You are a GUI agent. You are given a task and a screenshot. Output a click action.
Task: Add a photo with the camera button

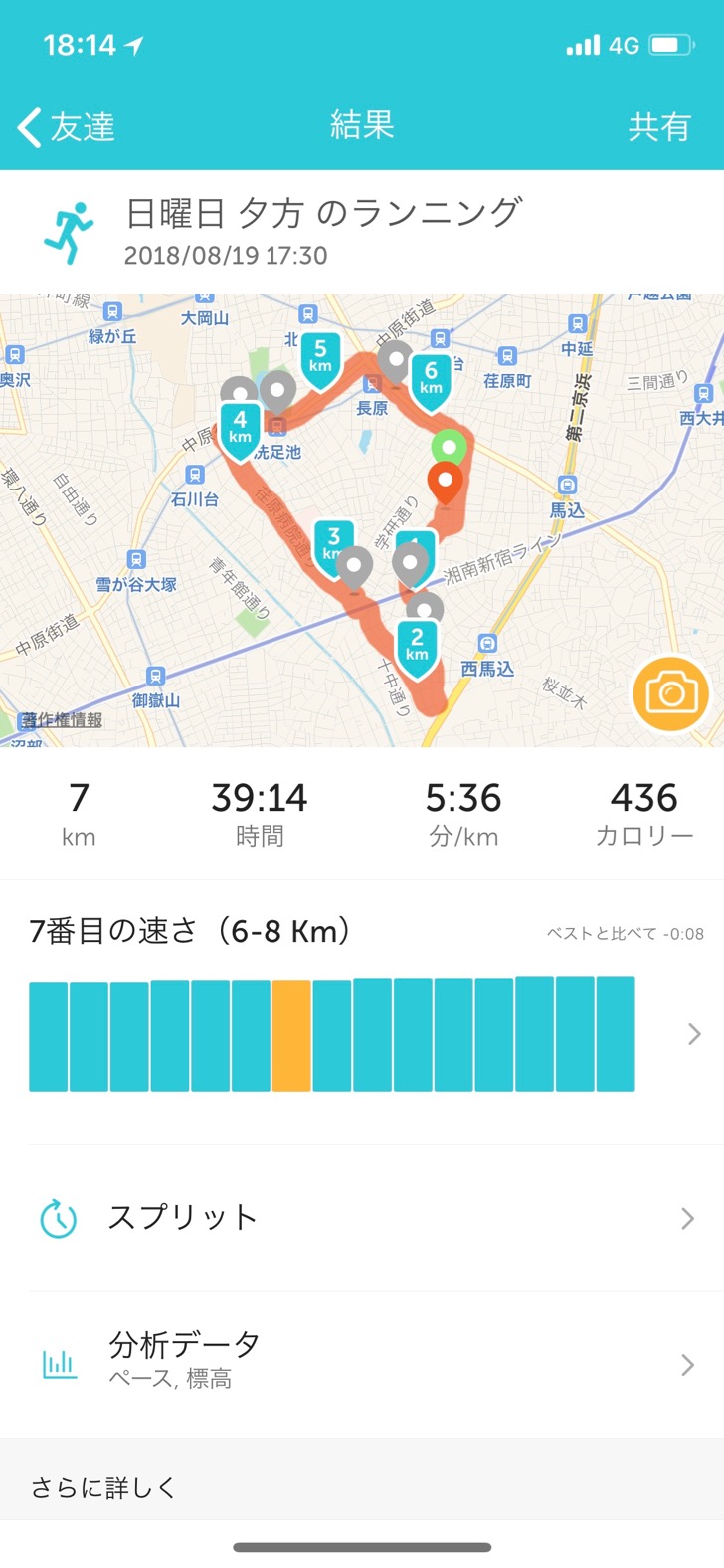point(671,692)
